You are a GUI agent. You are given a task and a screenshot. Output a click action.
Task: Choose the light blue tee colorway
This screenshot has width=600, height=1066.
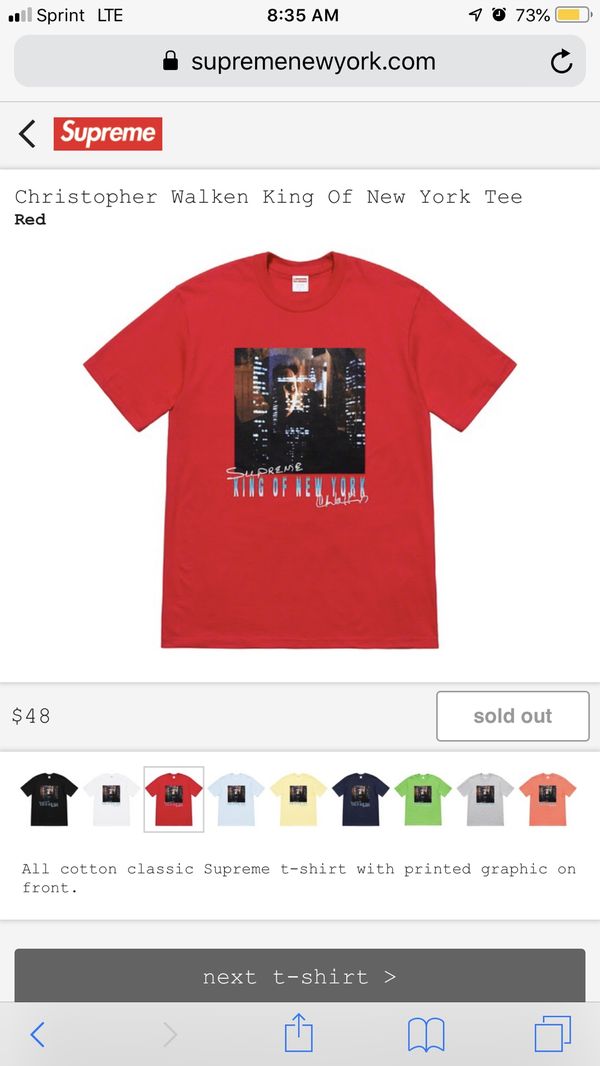236,800
